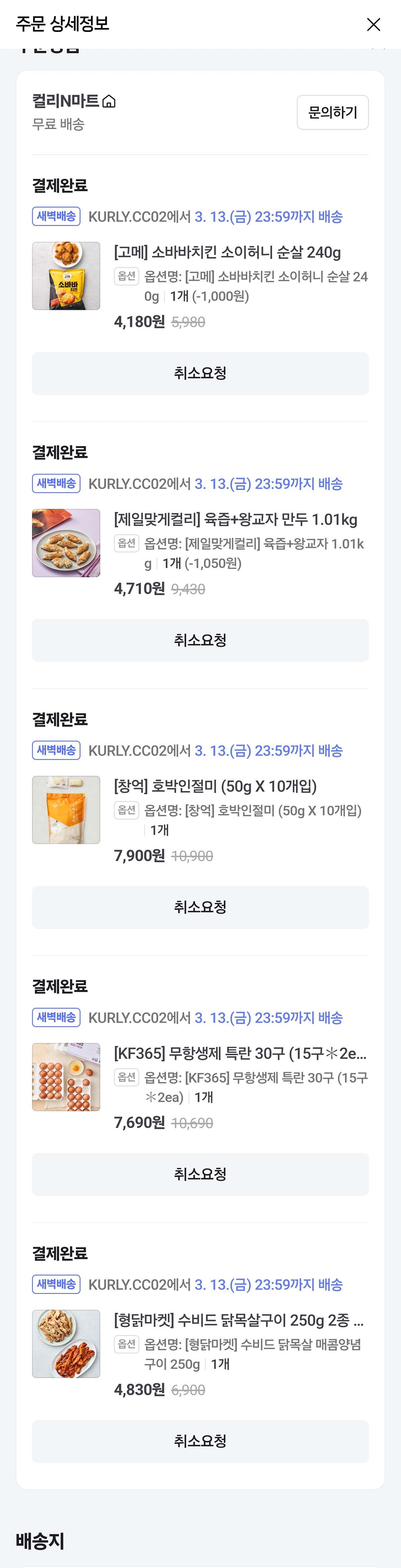
Task: Request cancellation for 육즙+왕교자 만두
Action: pyautogui.click(x=200, y=640)
